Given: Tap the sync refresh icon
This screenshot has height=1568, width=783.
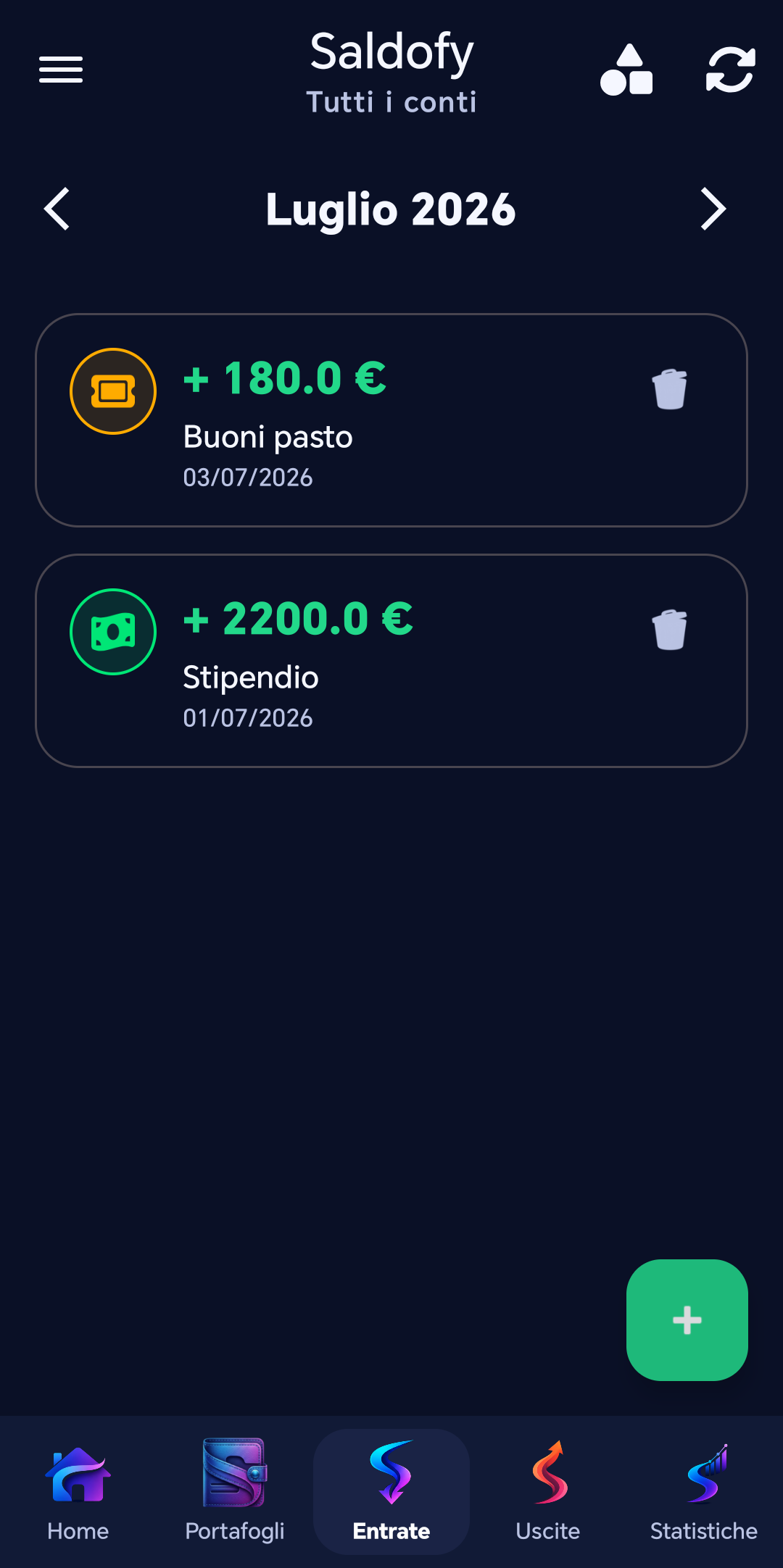Looking at the screenshot, I should tap(731, 70).
